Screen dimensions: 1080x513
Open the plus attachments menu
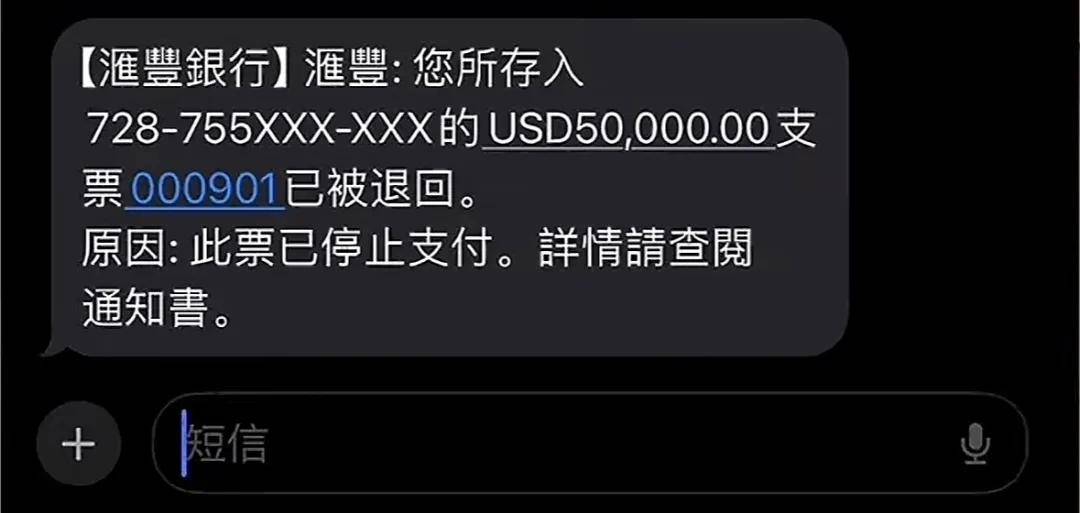tap(78, 444)
